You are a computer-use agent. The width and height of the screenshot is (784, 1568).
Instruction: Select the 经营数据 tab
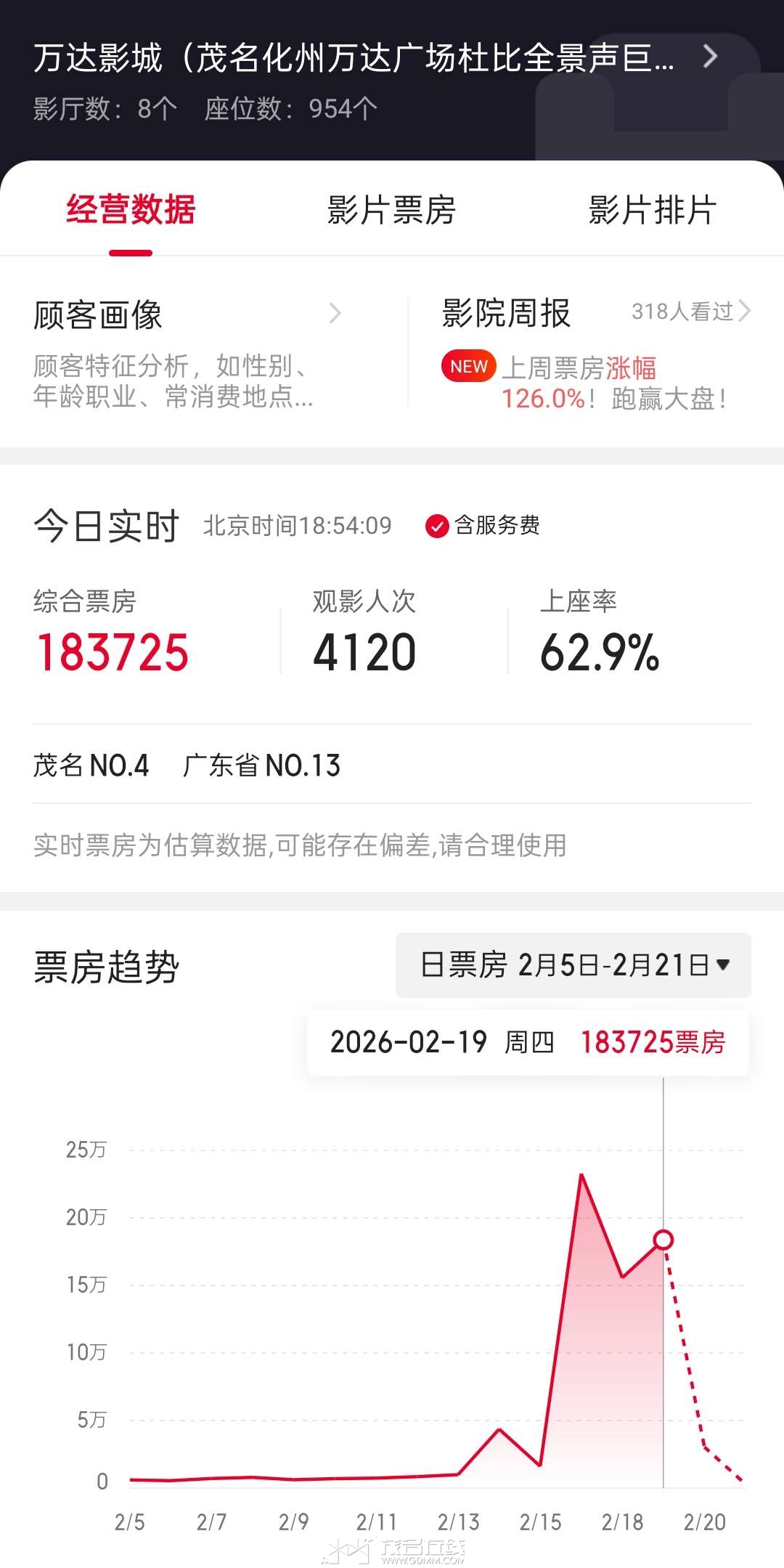131,211
